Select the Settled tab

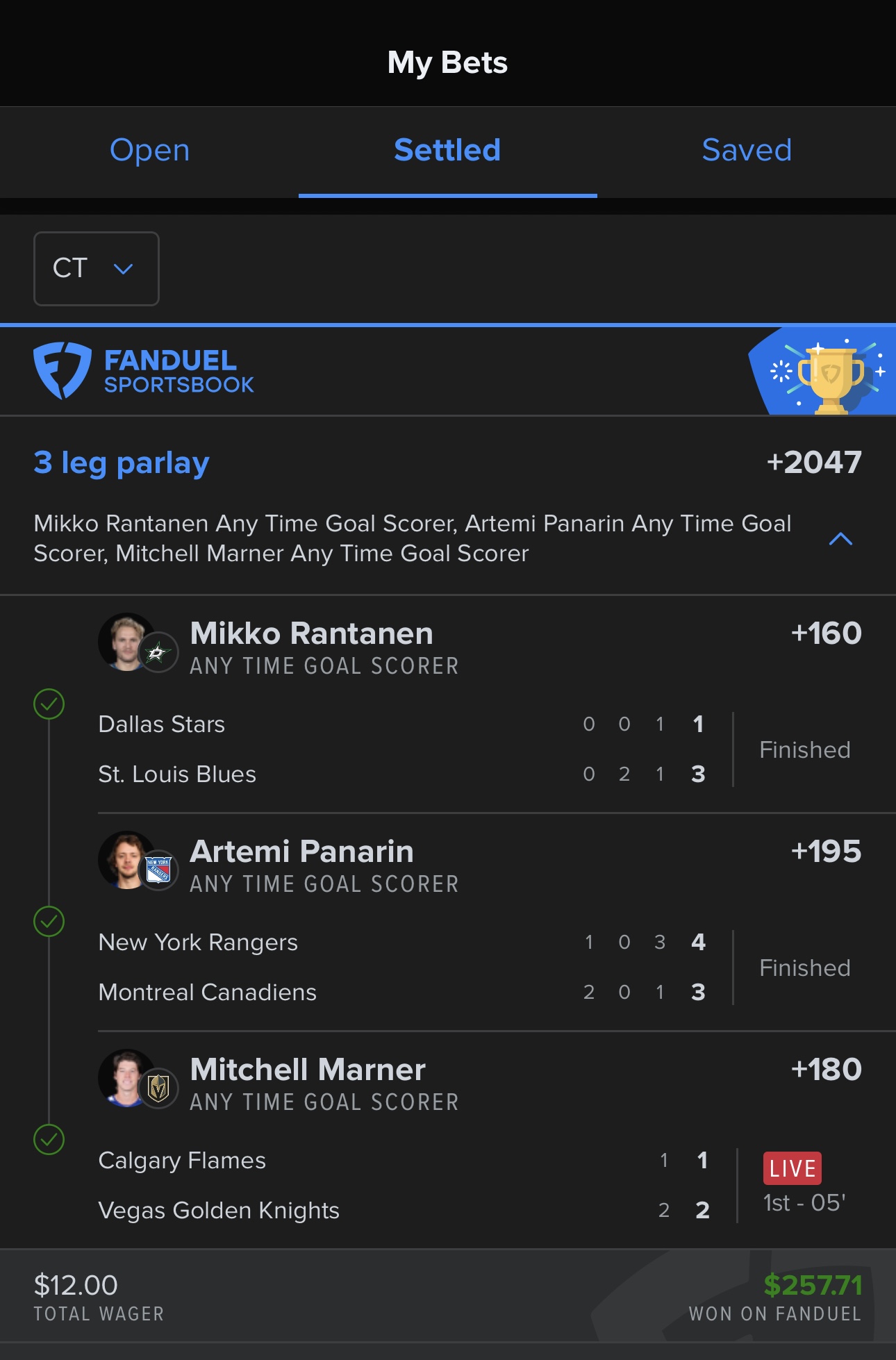tap(447, 150)
